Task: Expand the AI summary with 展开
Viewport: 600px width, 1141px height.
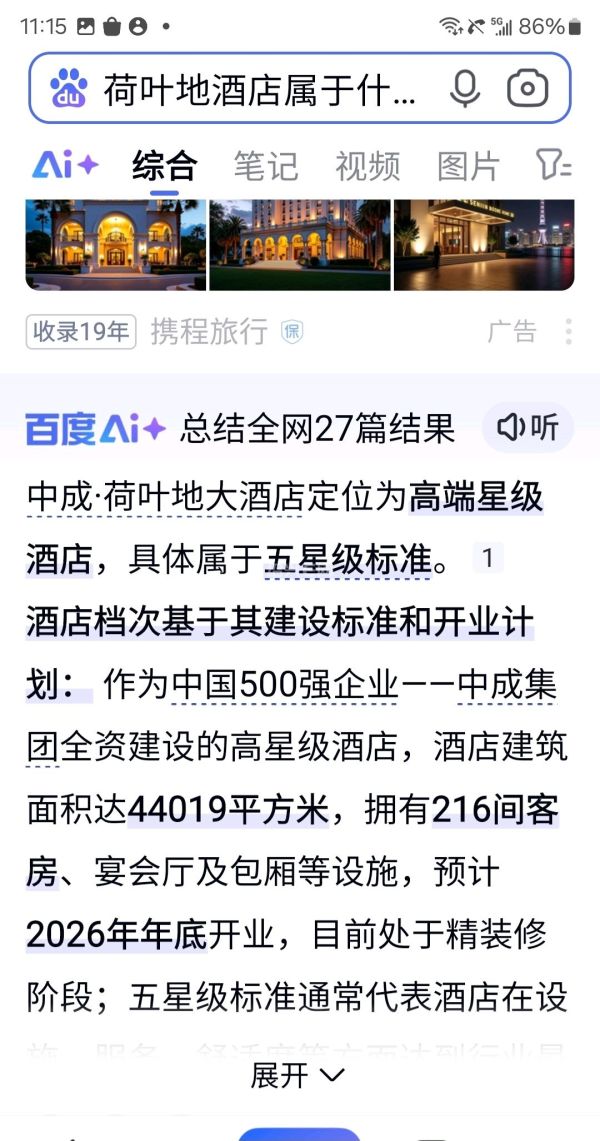Action: 297,1075
